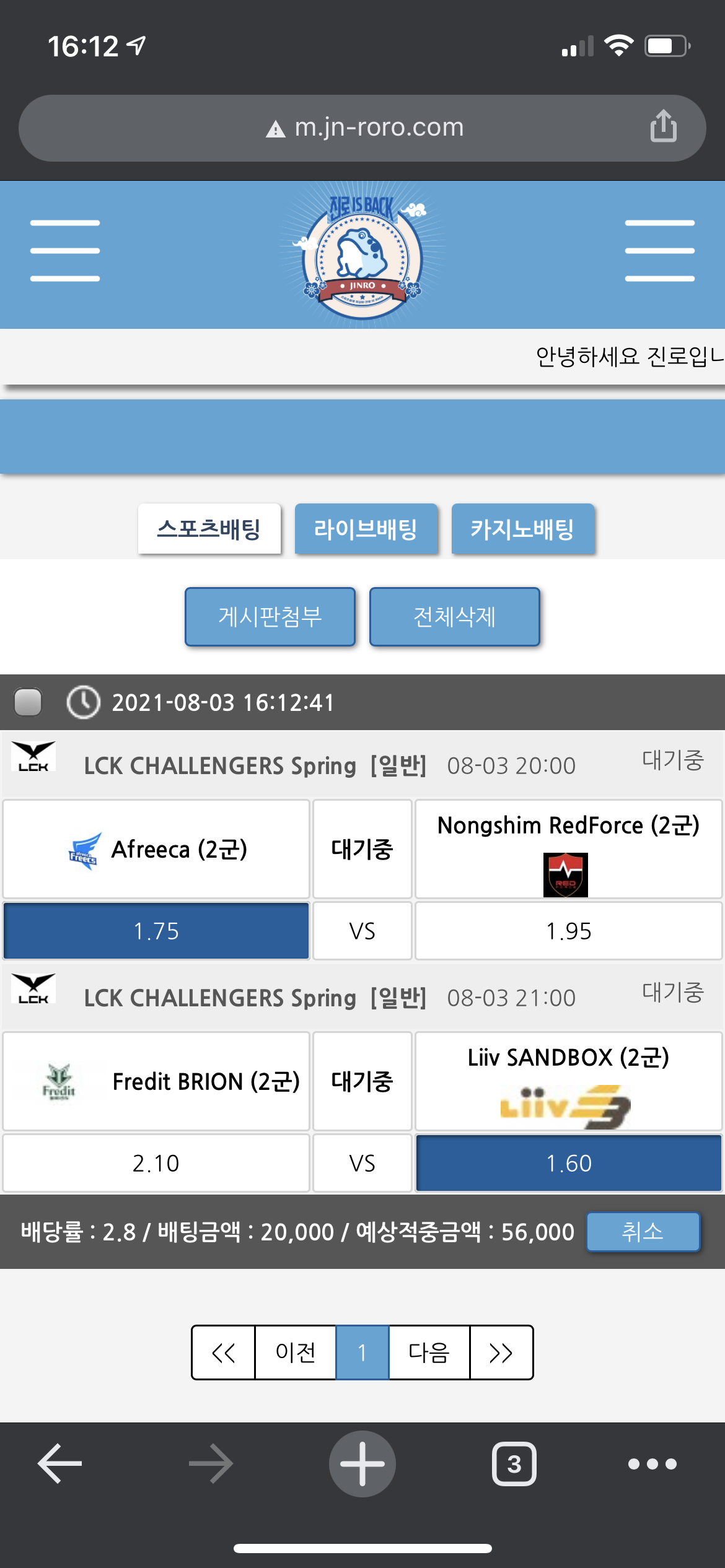Open browser overflow menu
725x1568 pixels.
coord(652,1464)
